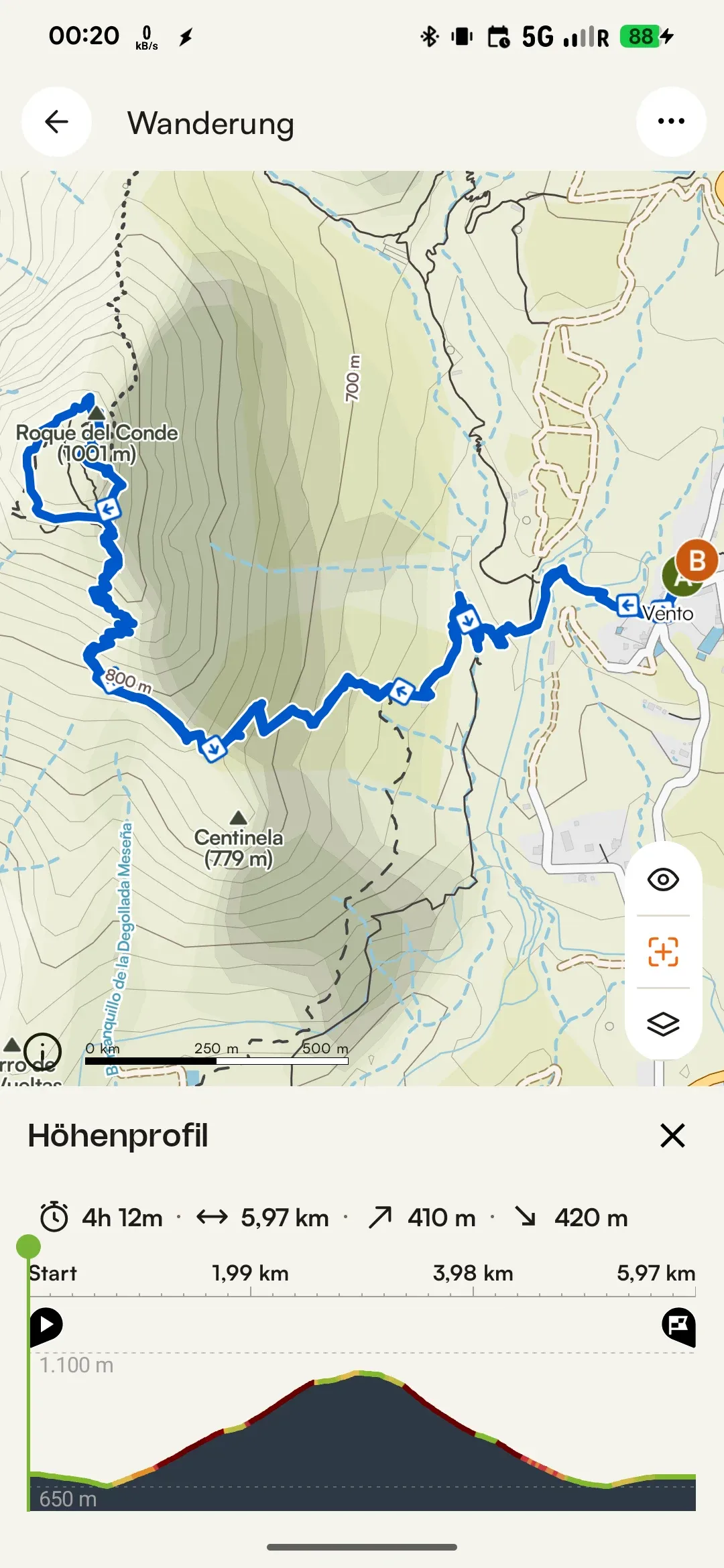
Task: Jump to the start flag on profile
Action: pos(46,1325)
